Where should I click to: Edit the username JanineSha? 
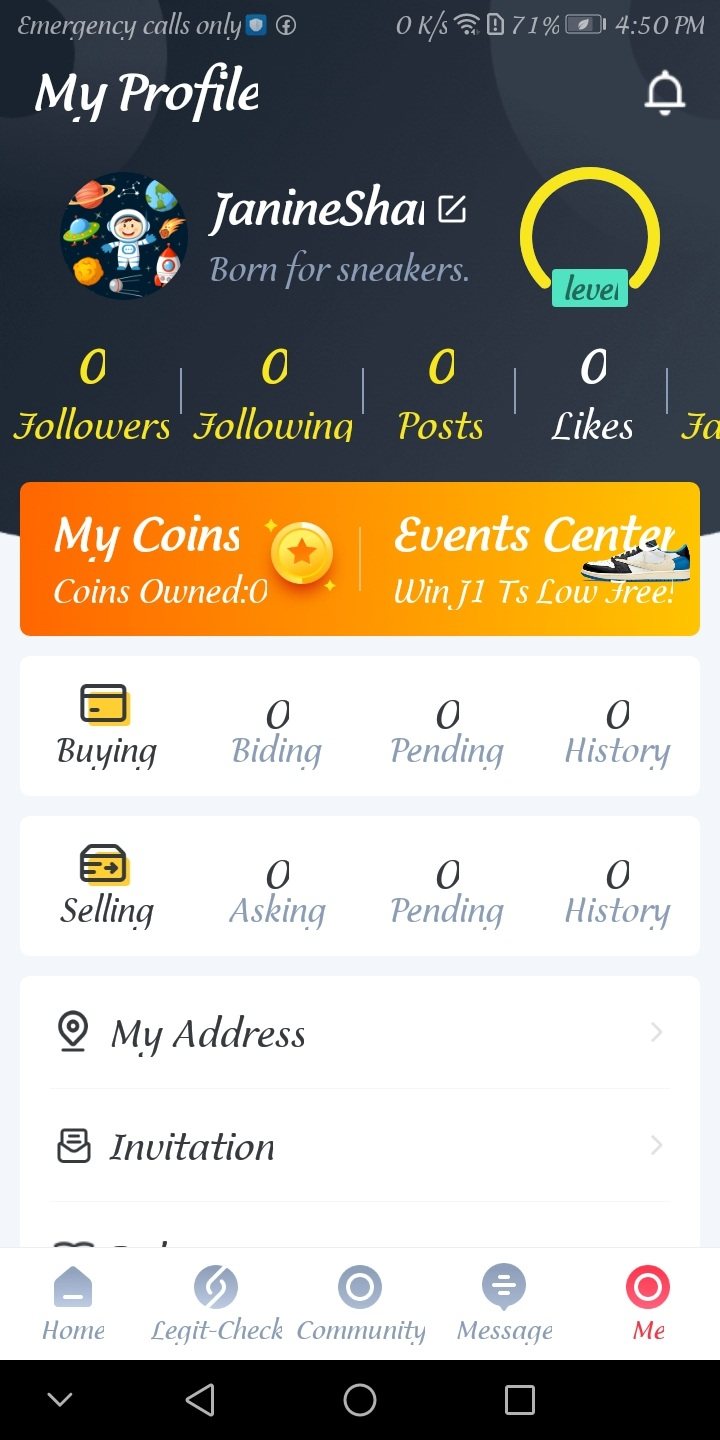[452, 210]
